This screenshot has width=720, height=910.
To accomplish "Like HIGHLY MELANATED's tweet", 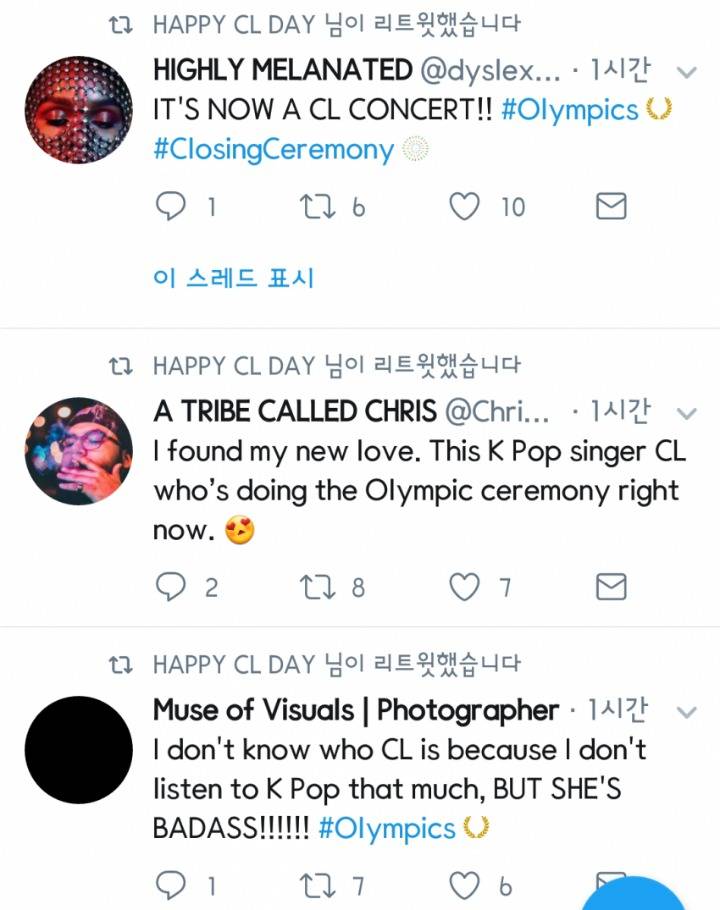I will point(464,207).
